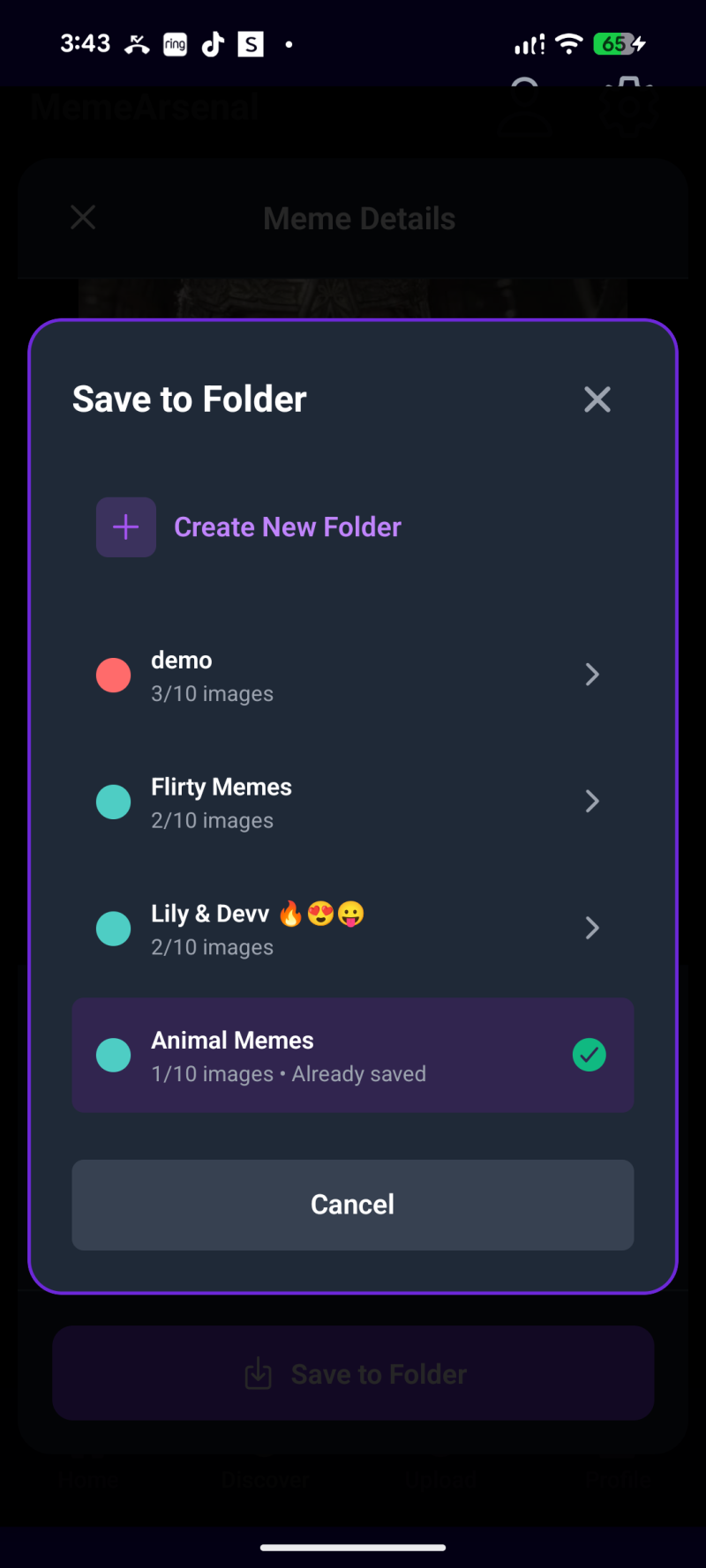Save meme to the demo folder
Screen dimensions: 706x1568
[351, 676]
